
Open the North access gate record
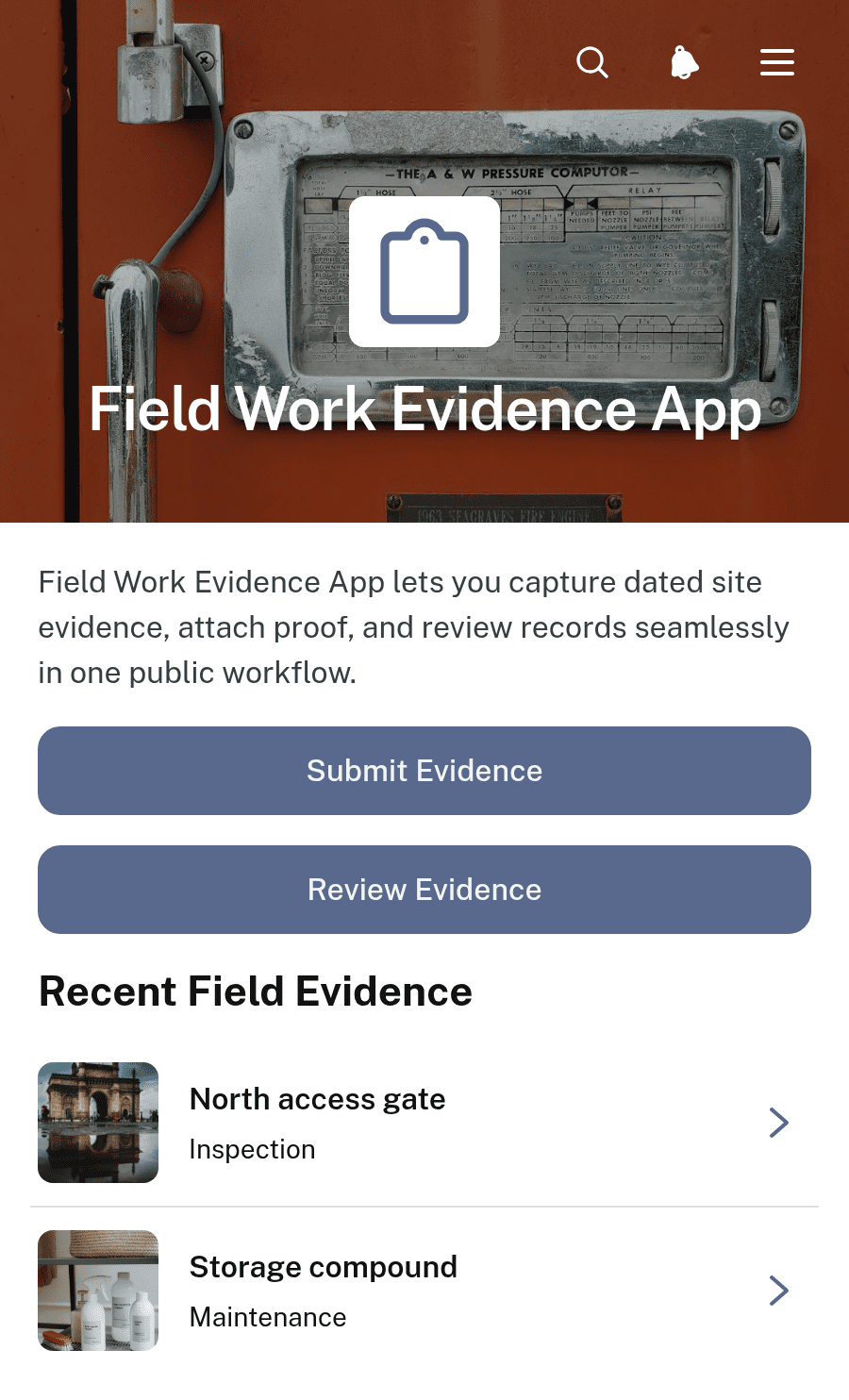(x=424, y=1123)
